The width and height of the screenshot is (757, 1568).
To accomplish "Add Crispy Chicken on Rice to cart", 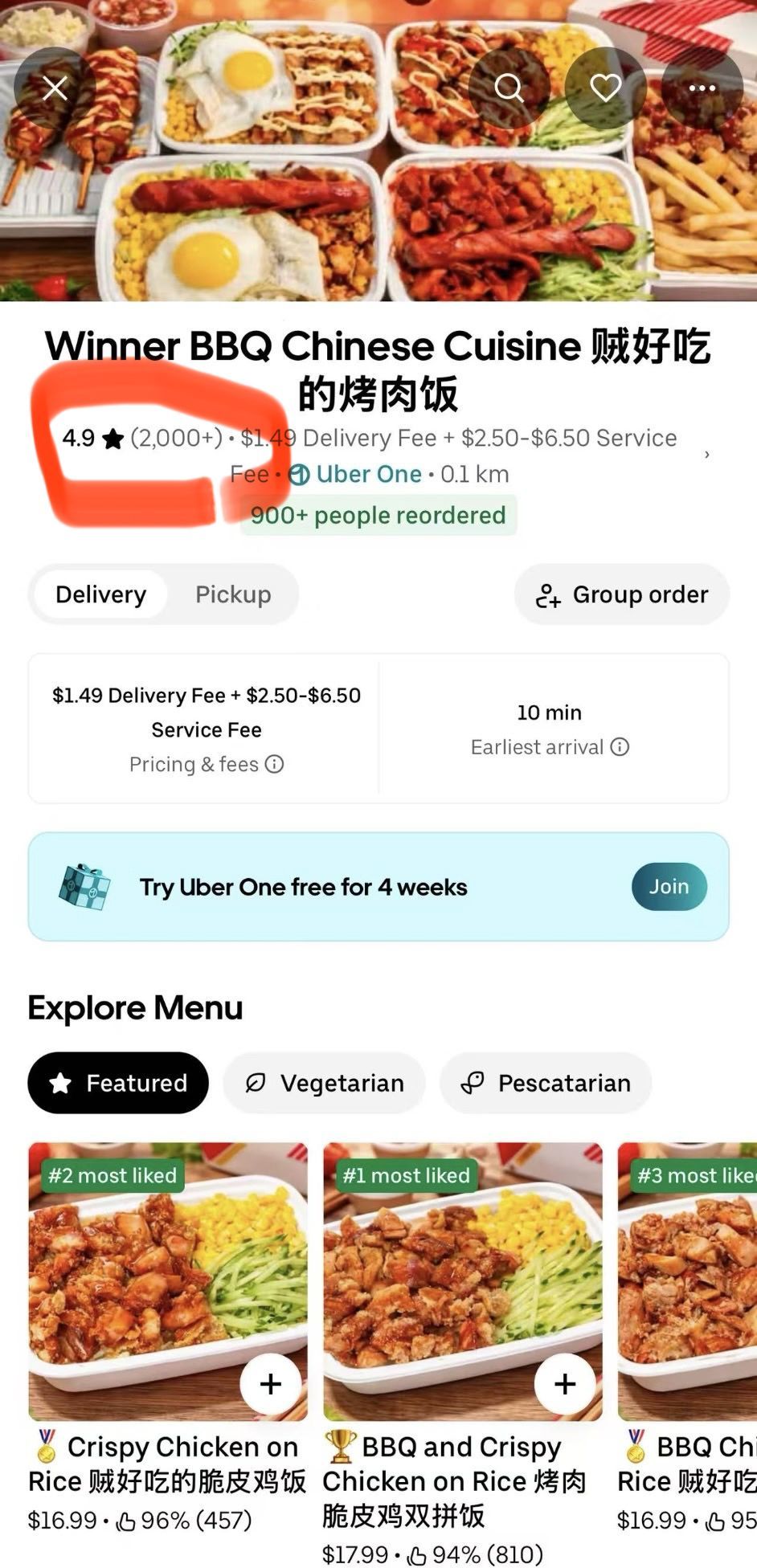I will (x=270, y=1383).
